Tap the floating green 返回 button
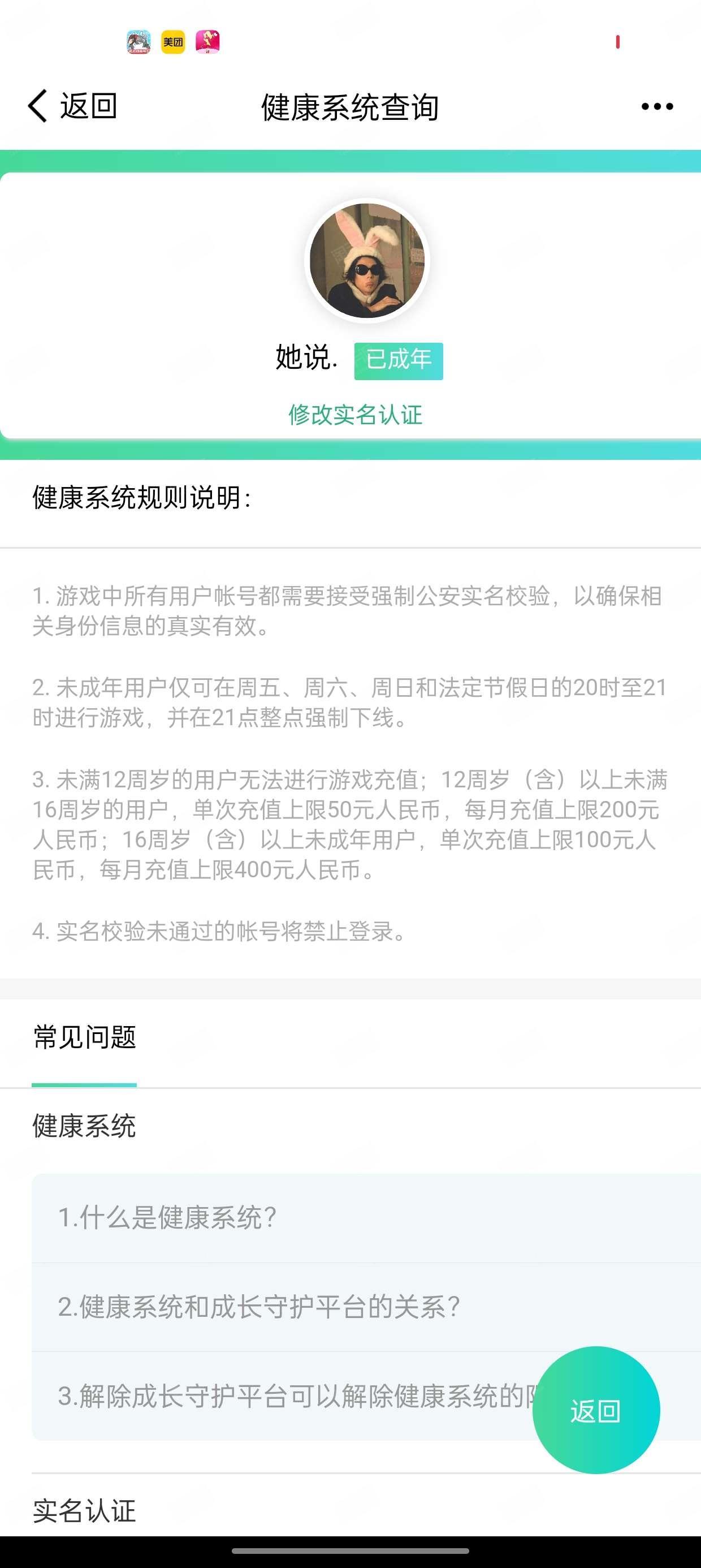Viewport: 701px width, 1568px height. (x=596, y=1410)
